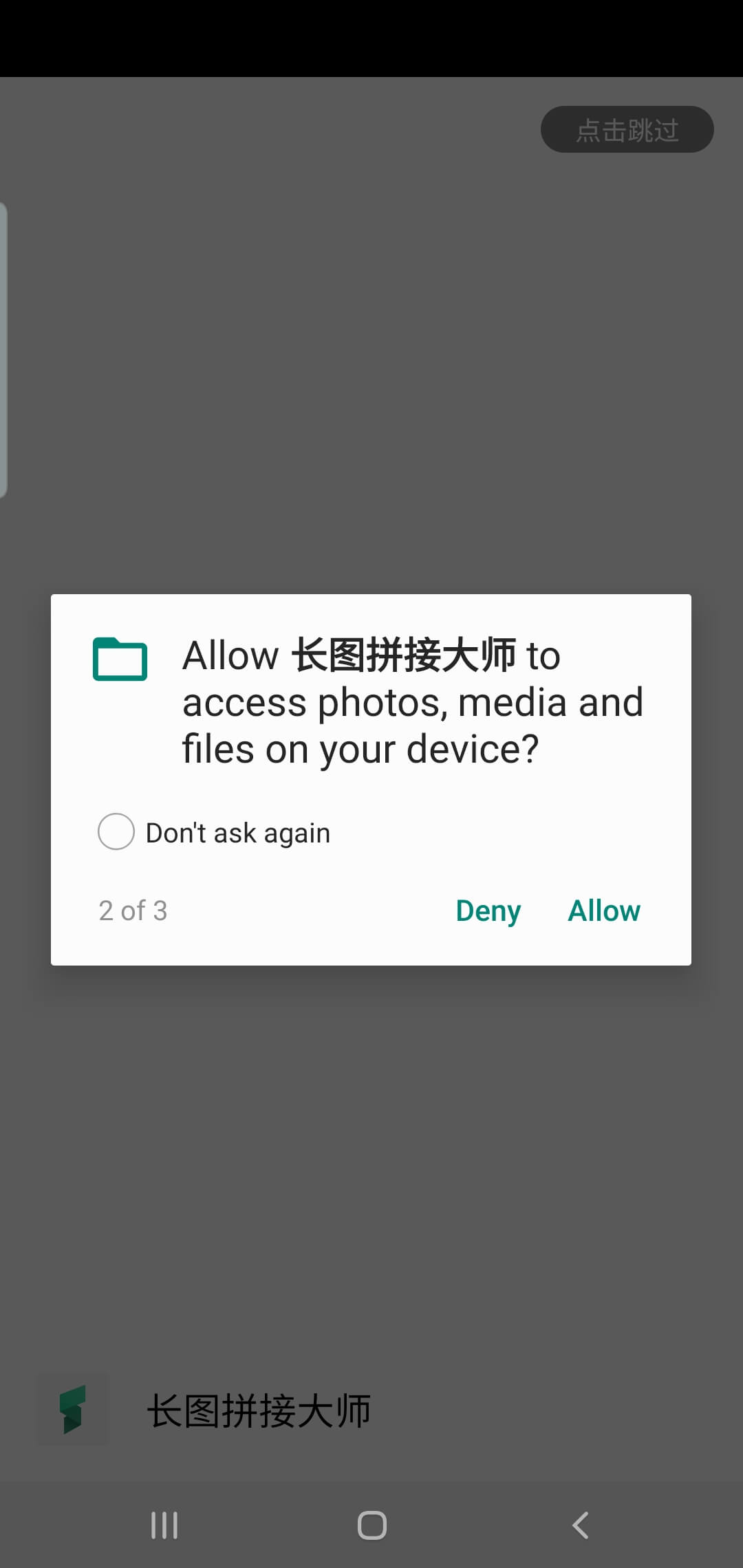This screenshot has height=1568, width=743.
Task: Go back using the navigation bar
Action: coord(580,1525)
